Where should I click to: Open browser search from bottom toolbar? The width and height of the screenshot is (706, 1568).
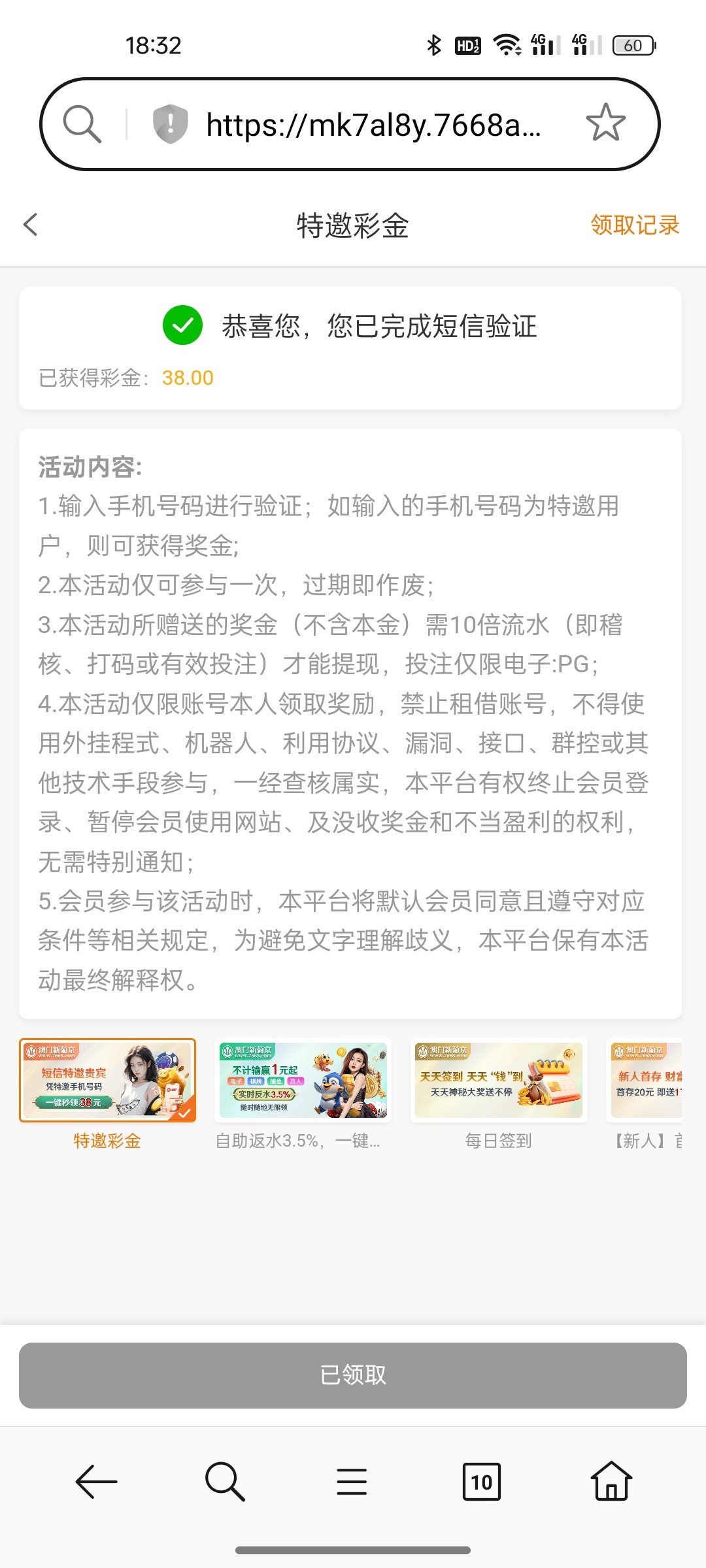coord(225,1481)
